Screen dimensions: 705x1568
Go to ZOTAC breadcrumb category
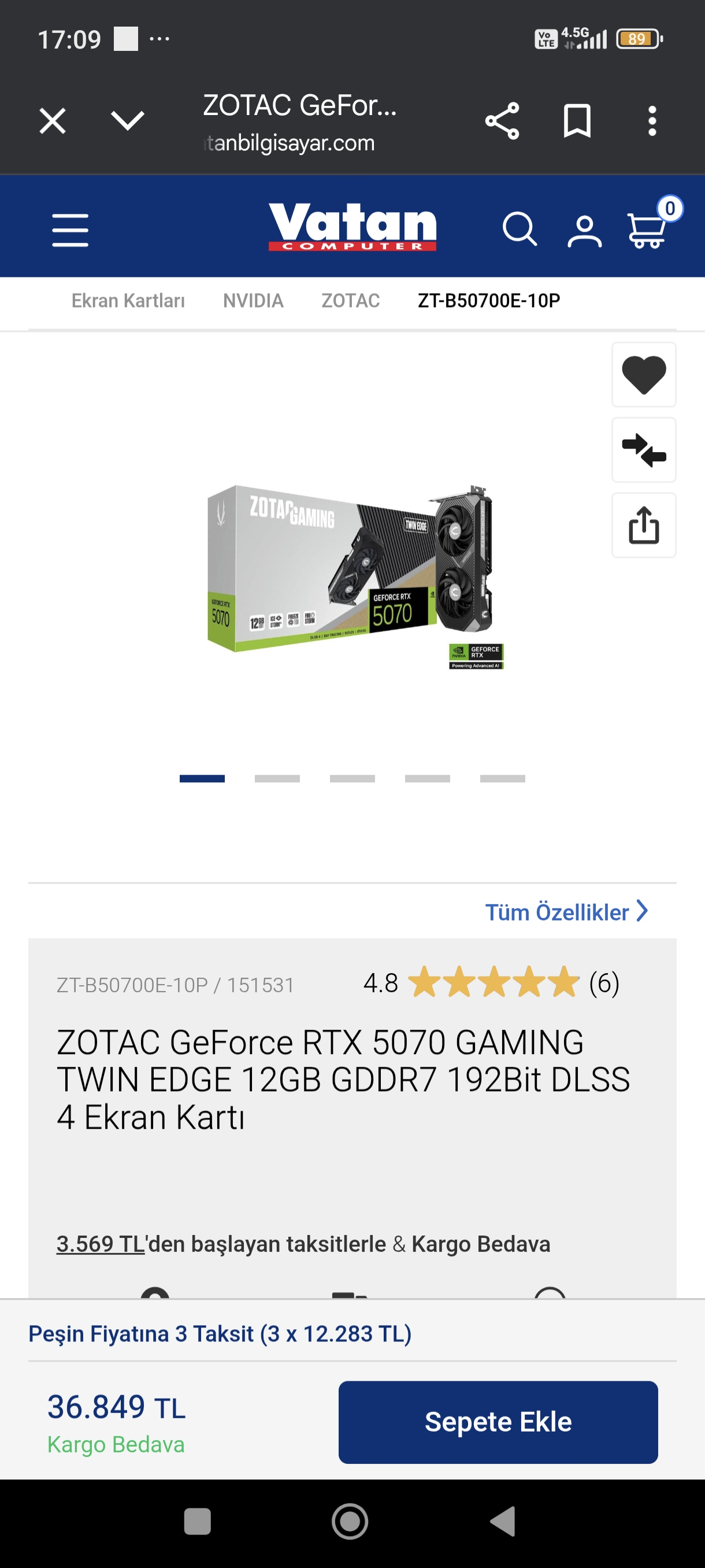point(350,301)
